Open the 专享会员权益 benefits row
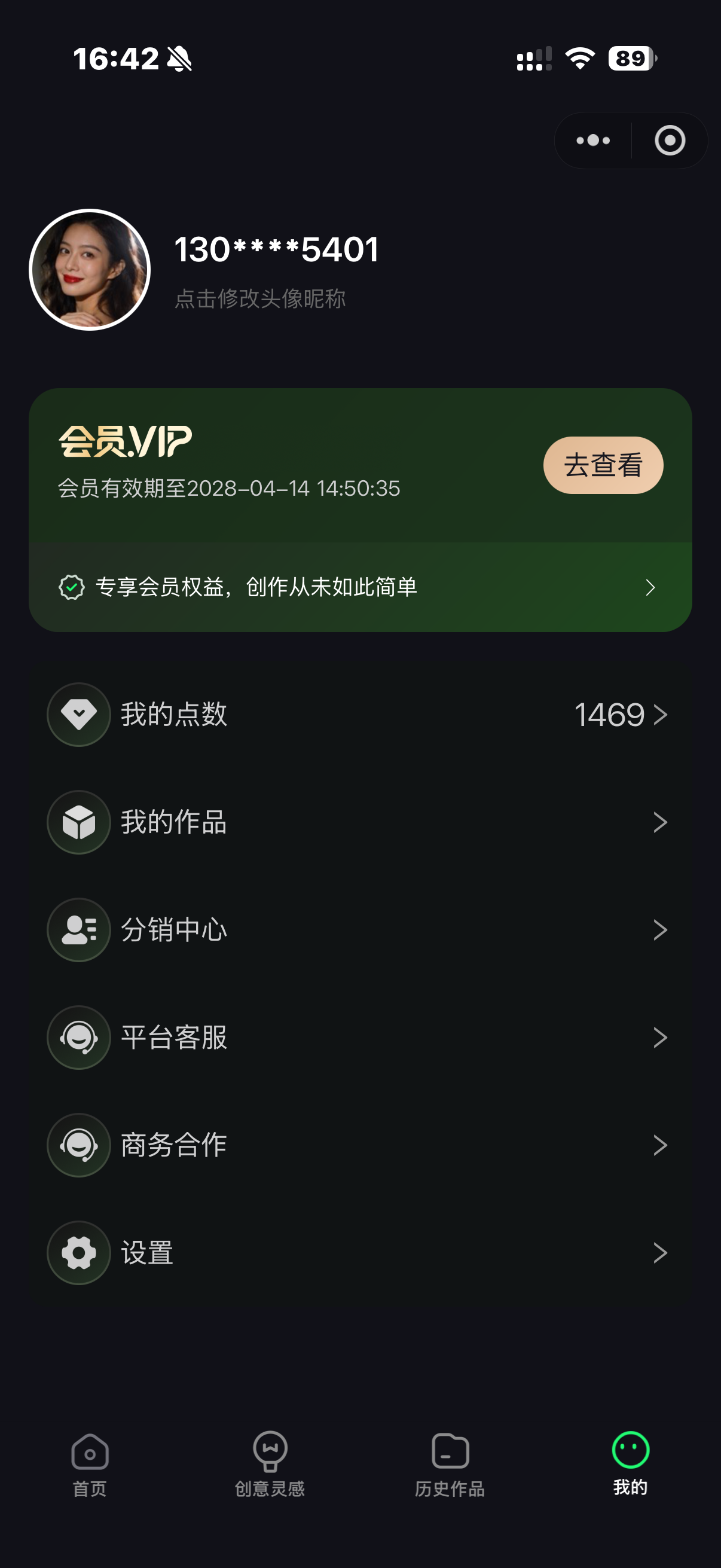Image resolution: width=721 pixels, height=1568 pixels. tap(360, 587)
